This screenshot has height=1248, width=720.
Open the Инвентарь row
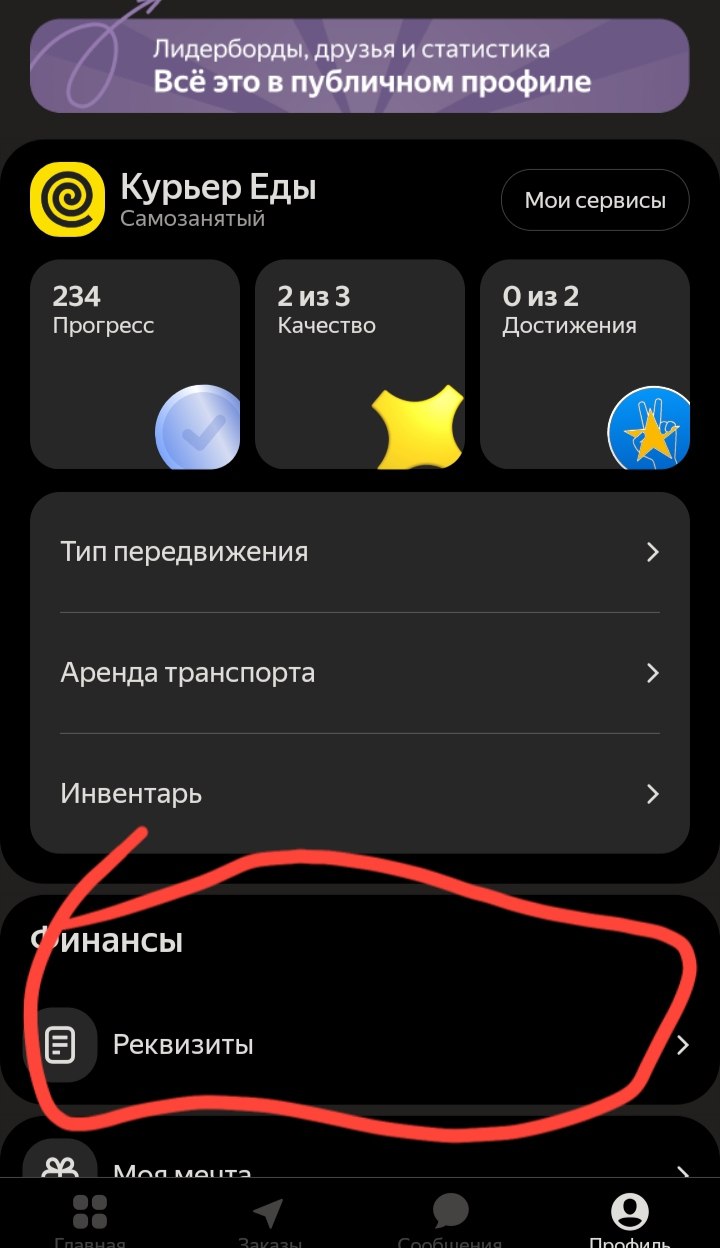coord(360,794)
